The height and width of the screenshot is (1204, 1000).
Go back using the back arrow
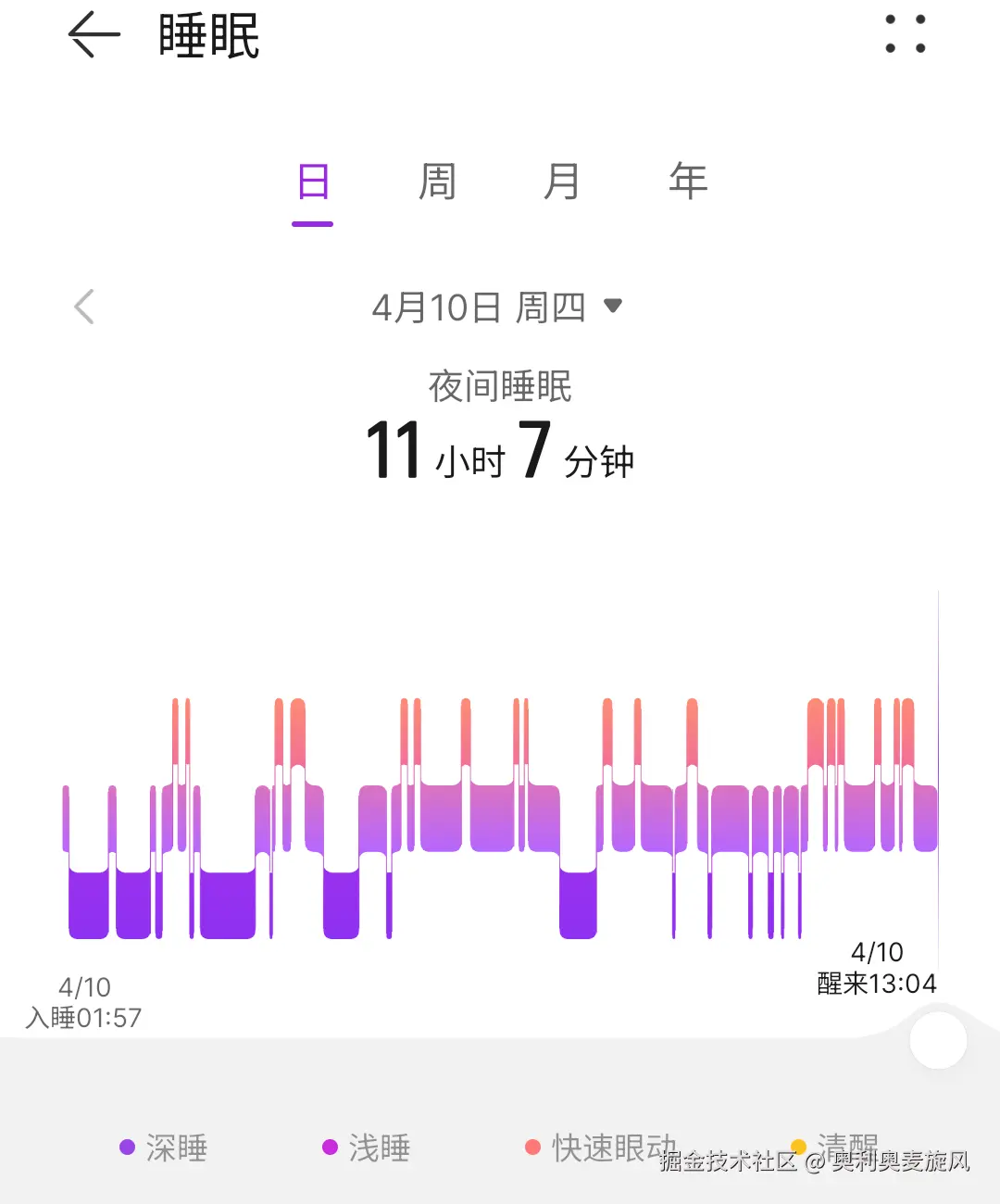click(x=93, y=37)
